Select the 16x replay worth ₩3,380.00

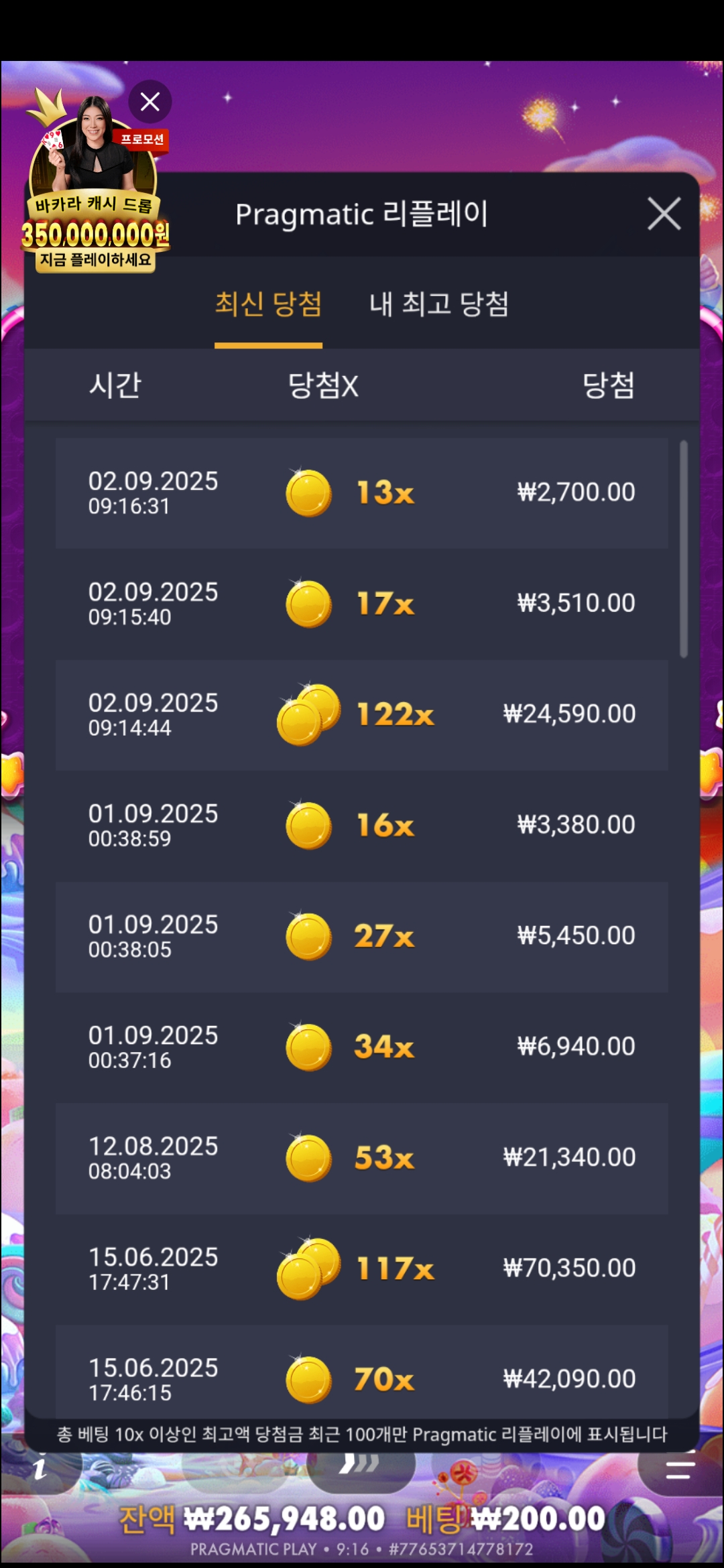pyautogui.click(x=362, y=826)
